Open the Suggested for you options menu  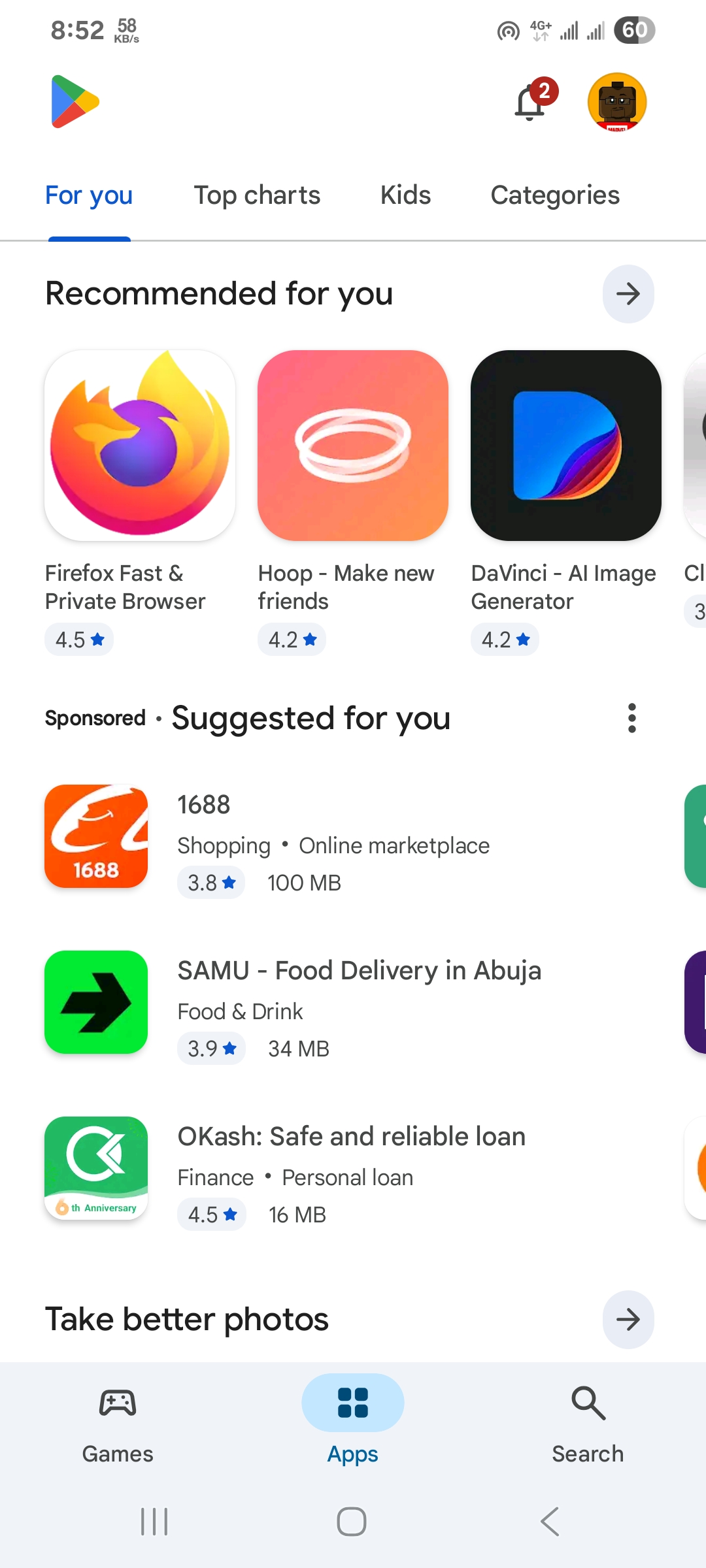631,718
